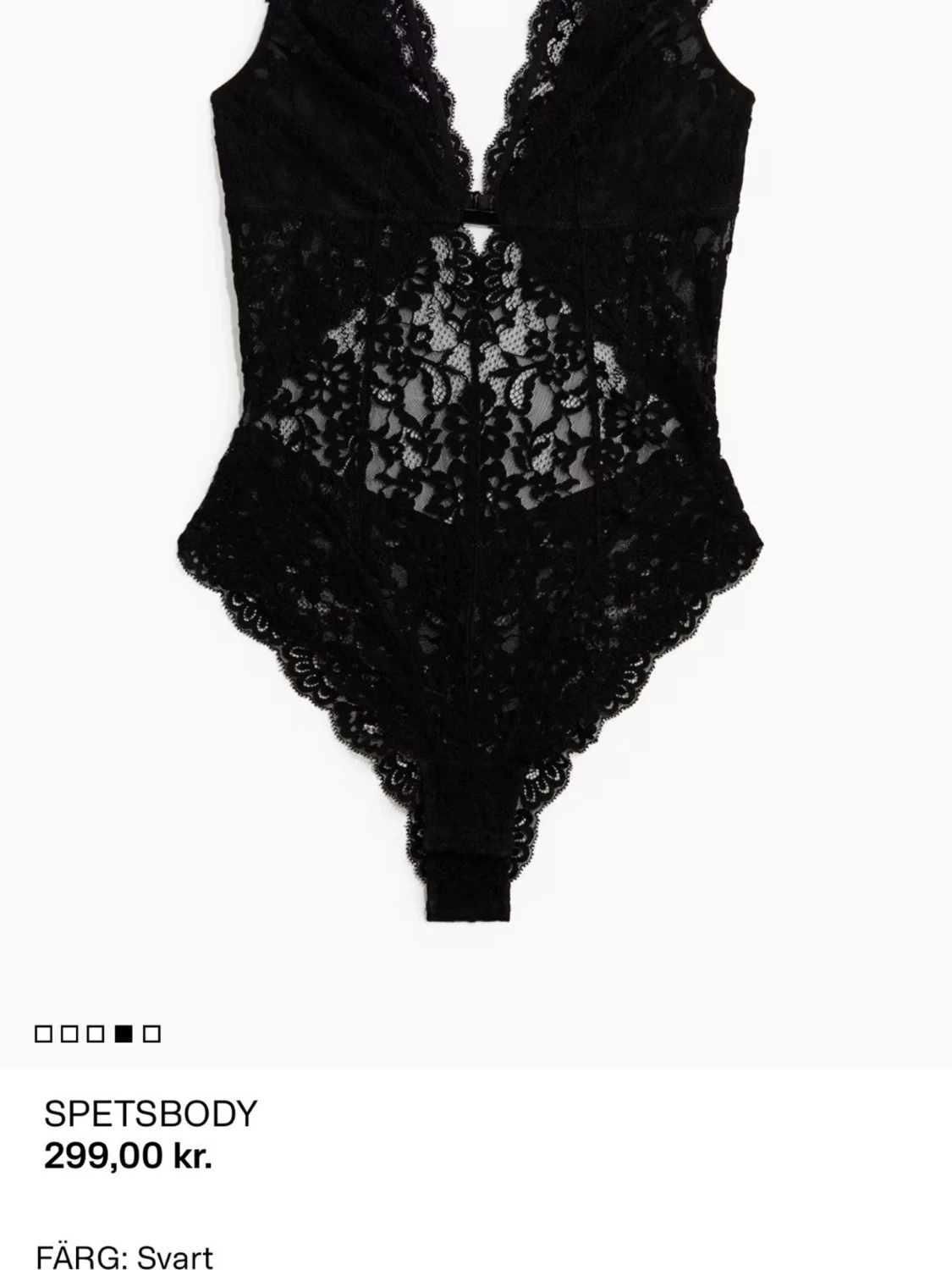
Task: Go to the third photo indicator square
Action: [x=97, y=1034]
